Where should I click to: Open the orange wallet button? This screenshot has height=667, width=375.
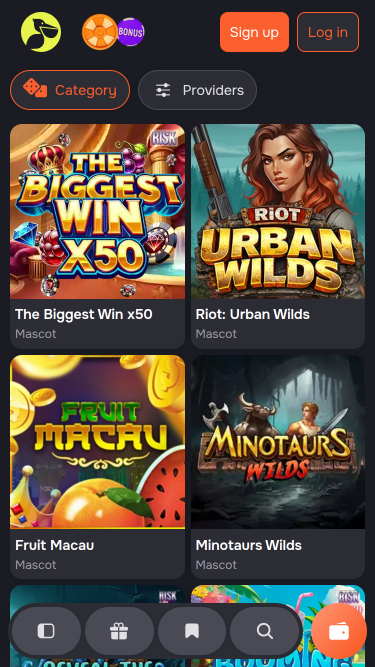[339, 631]
